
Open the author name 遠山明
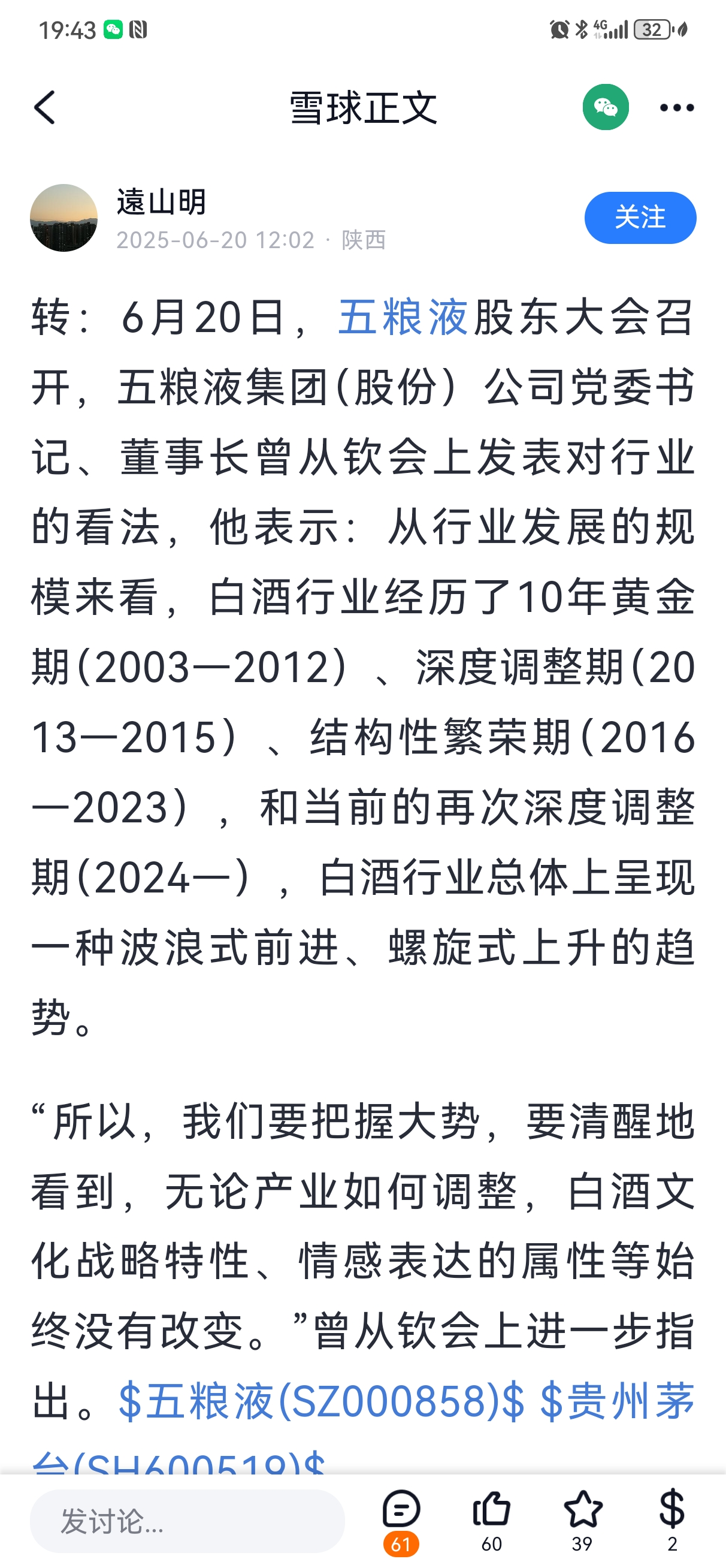point(162,202)
